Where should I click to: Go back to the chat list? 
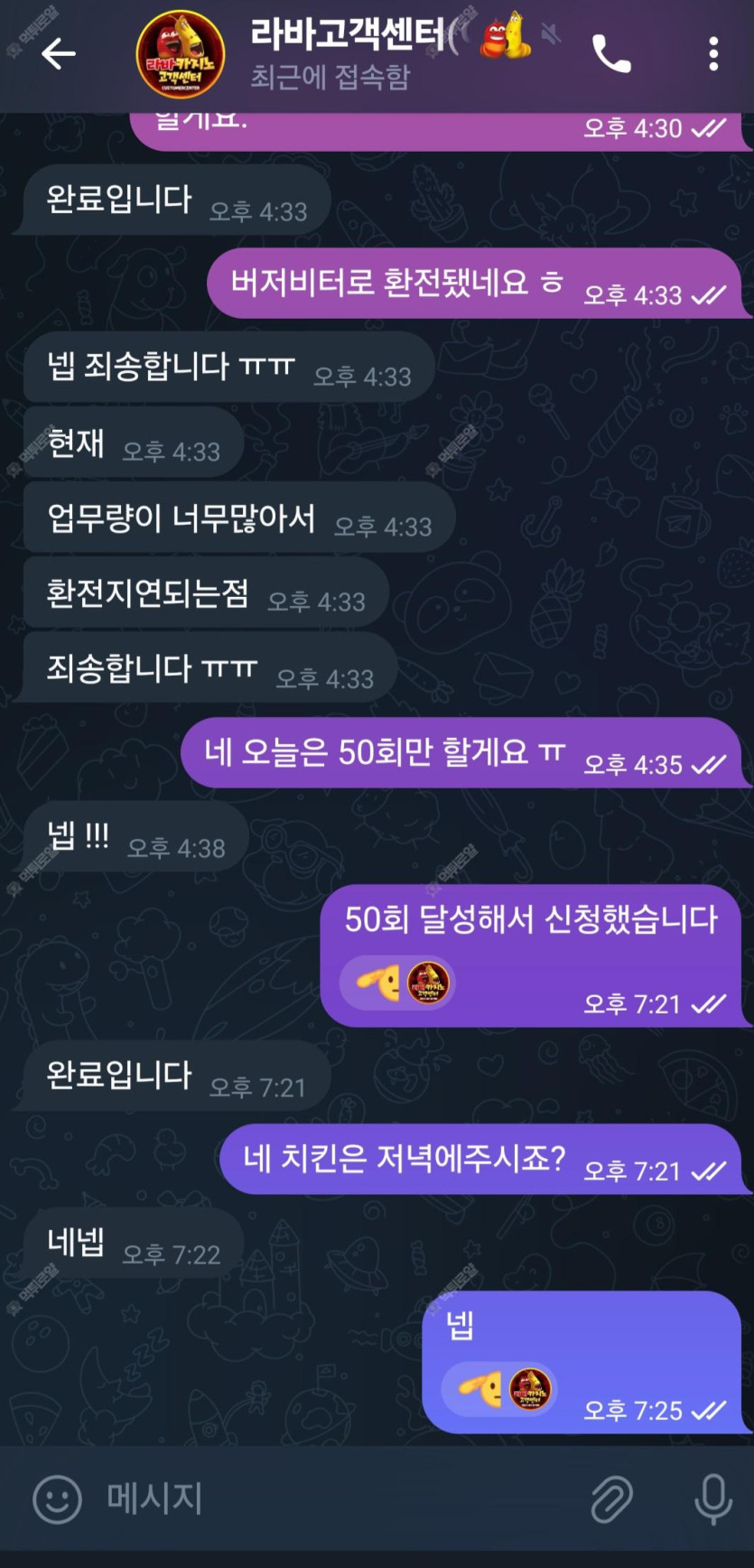coord(58,54)
